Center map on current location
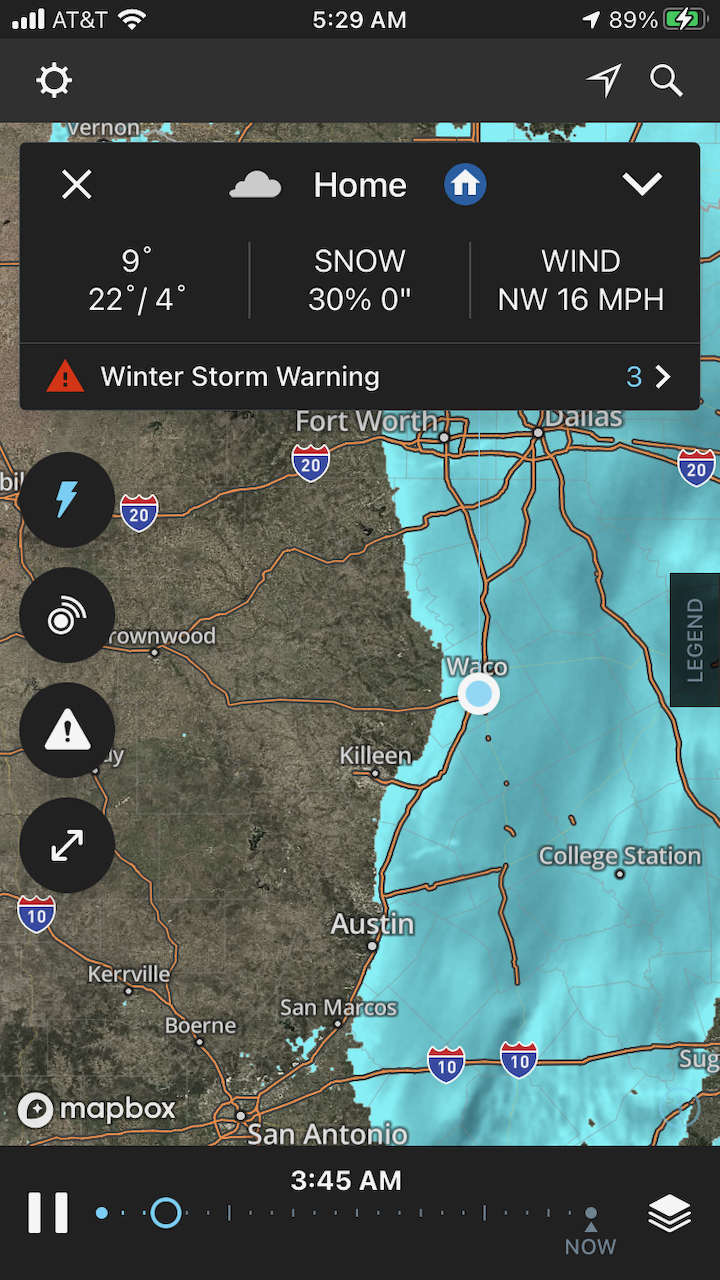Viewport: 720px width, 1280px height. tap(604, 81)
